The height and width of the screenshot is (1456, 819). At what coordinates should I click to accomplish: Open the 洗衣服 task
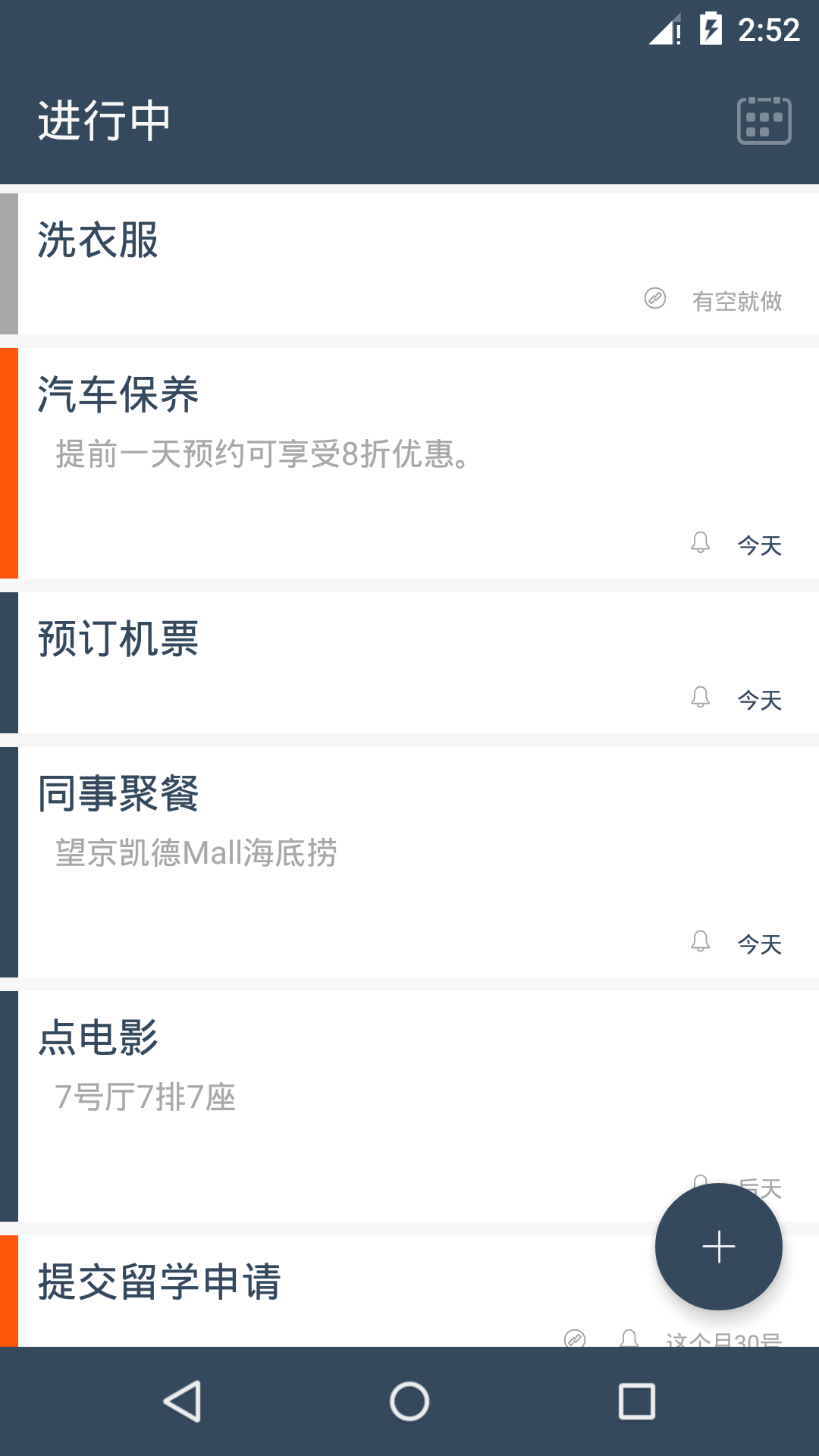409,264
